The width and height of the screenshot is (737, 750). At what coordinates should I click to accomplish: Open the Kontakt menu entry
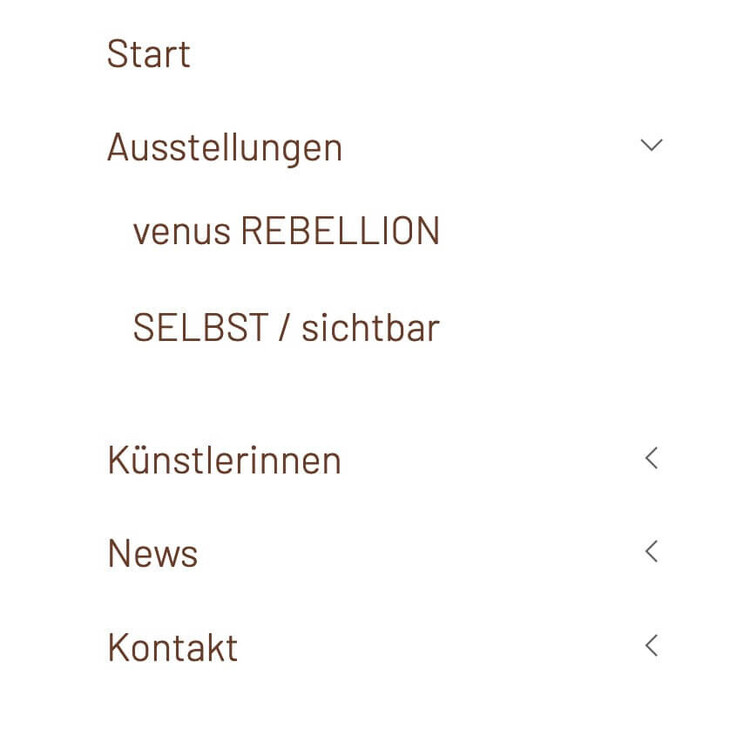click(x=172, y=646)
